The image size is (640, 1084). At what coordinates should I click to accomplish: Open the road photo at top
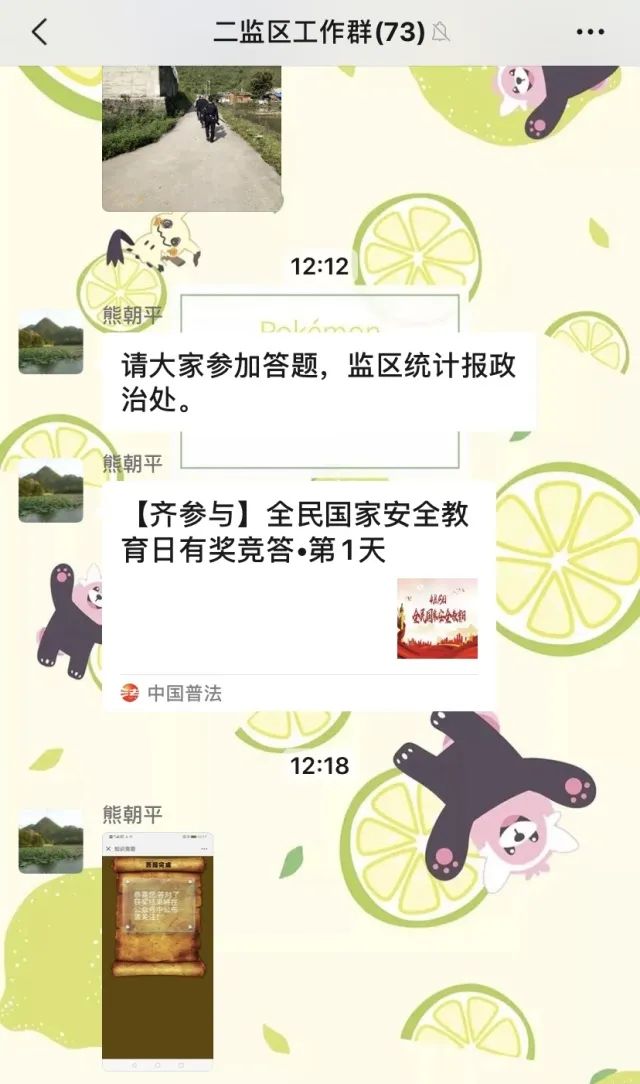click(191, 138)
